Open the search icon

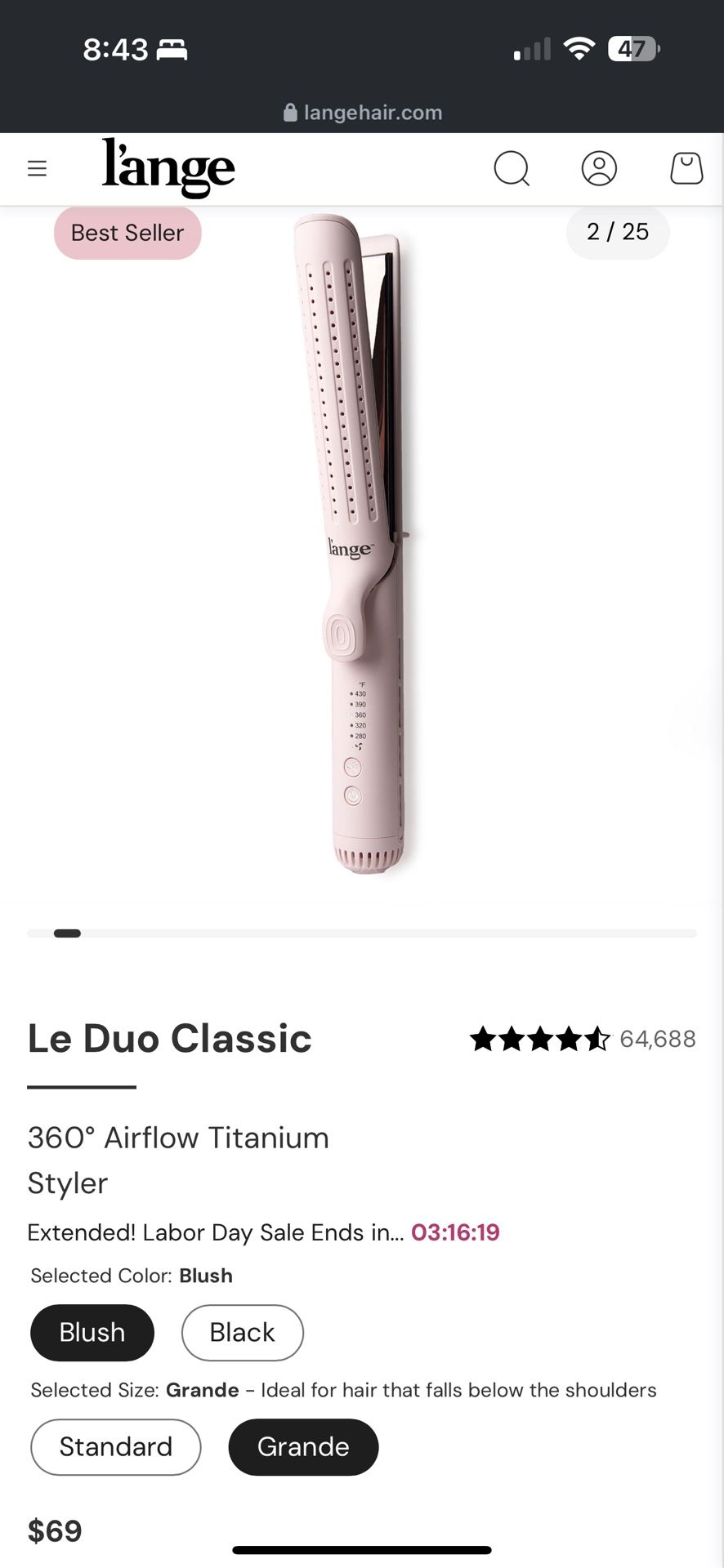(x=512, y=169)
